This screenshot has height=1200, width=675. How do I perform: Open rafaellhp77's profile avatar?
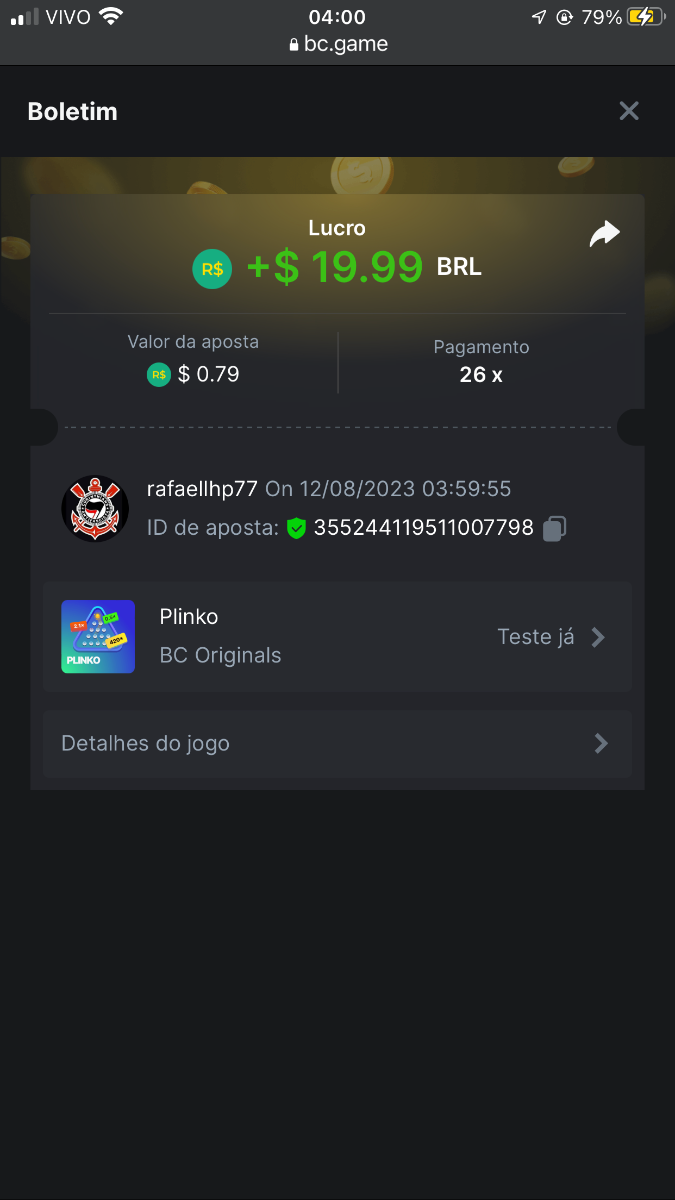[95, 508]
